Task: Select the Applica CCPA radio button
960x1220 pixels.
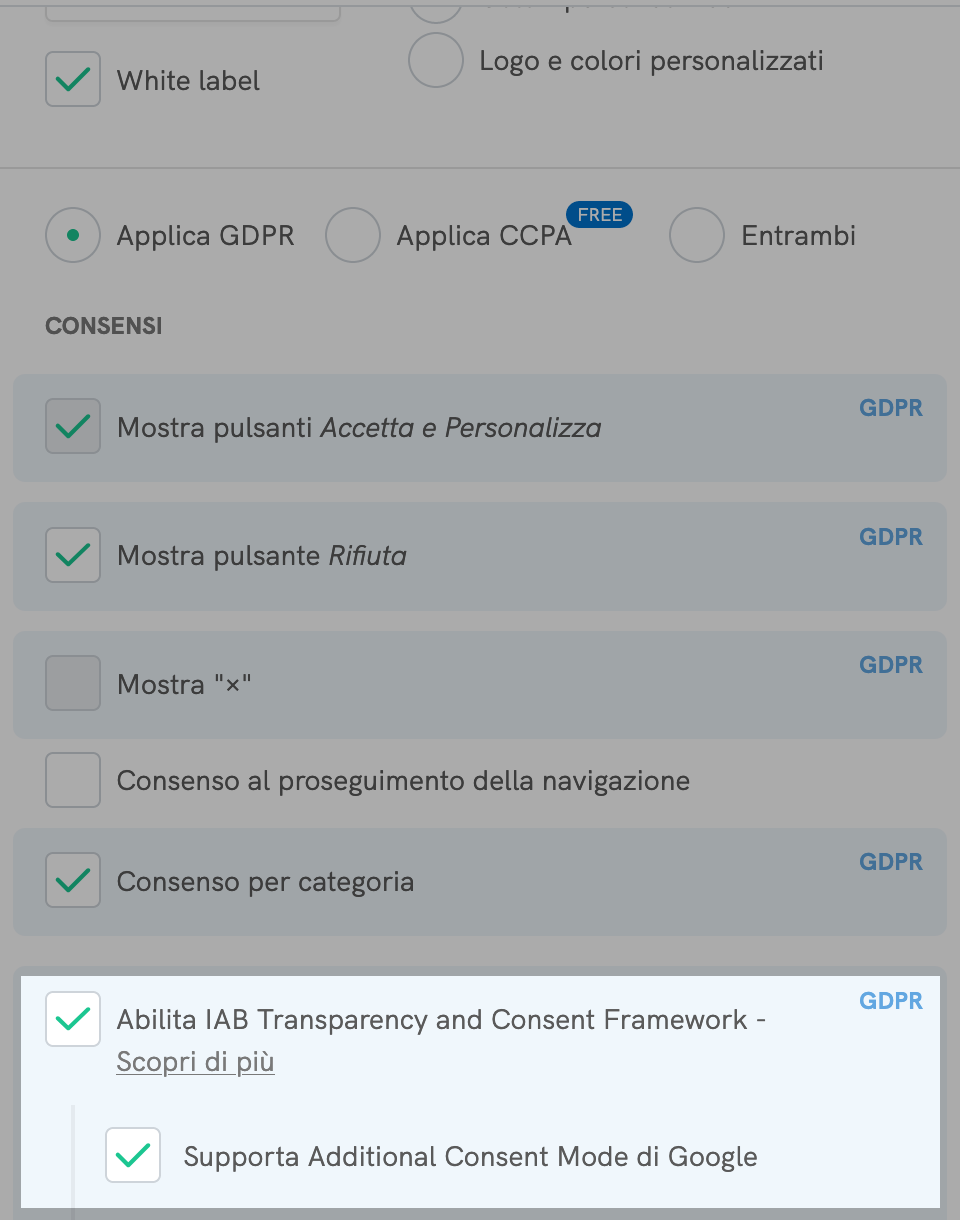Action: [353, 235]
